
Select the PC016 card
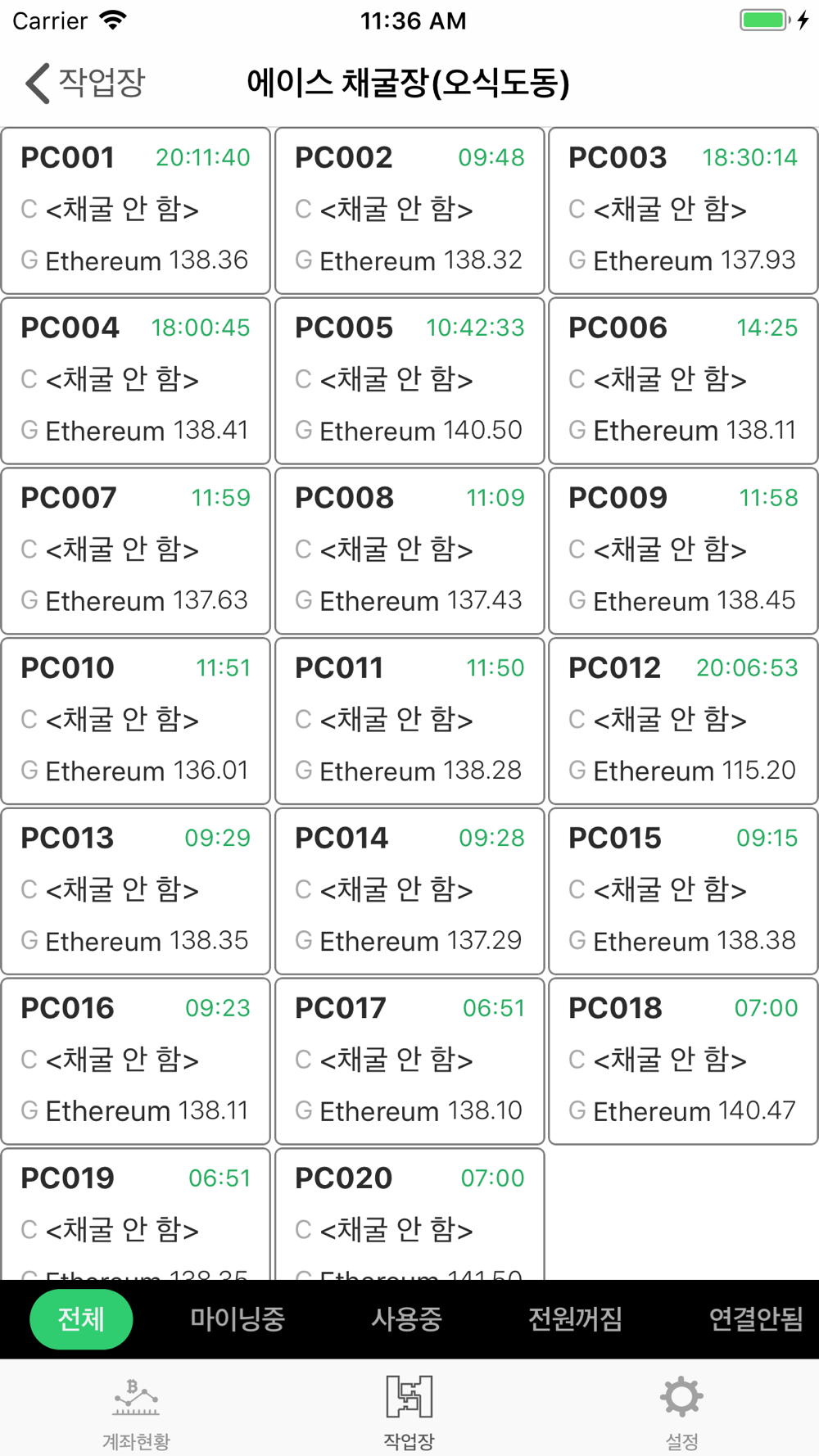tap(136, 1061)
